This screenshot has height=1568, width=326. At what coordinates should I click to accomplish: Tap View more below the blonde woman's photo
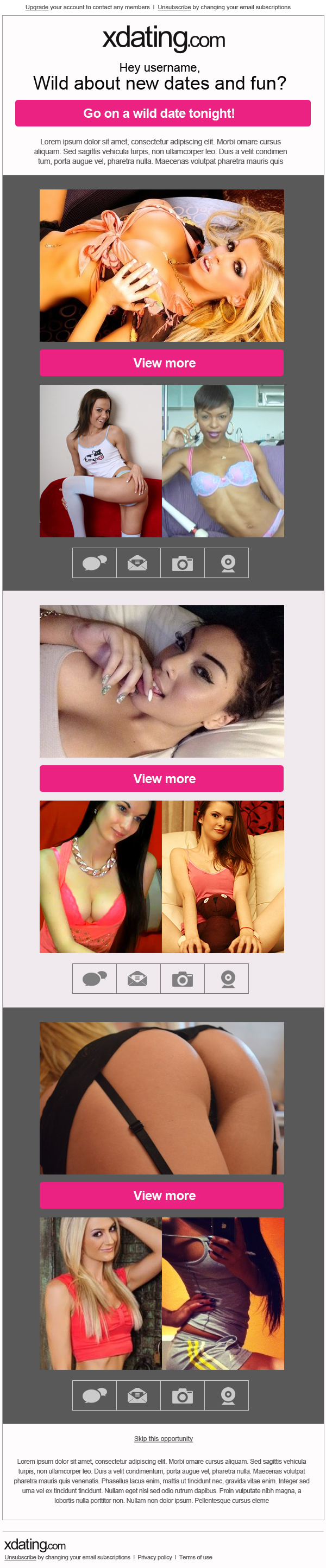(161, 363)
